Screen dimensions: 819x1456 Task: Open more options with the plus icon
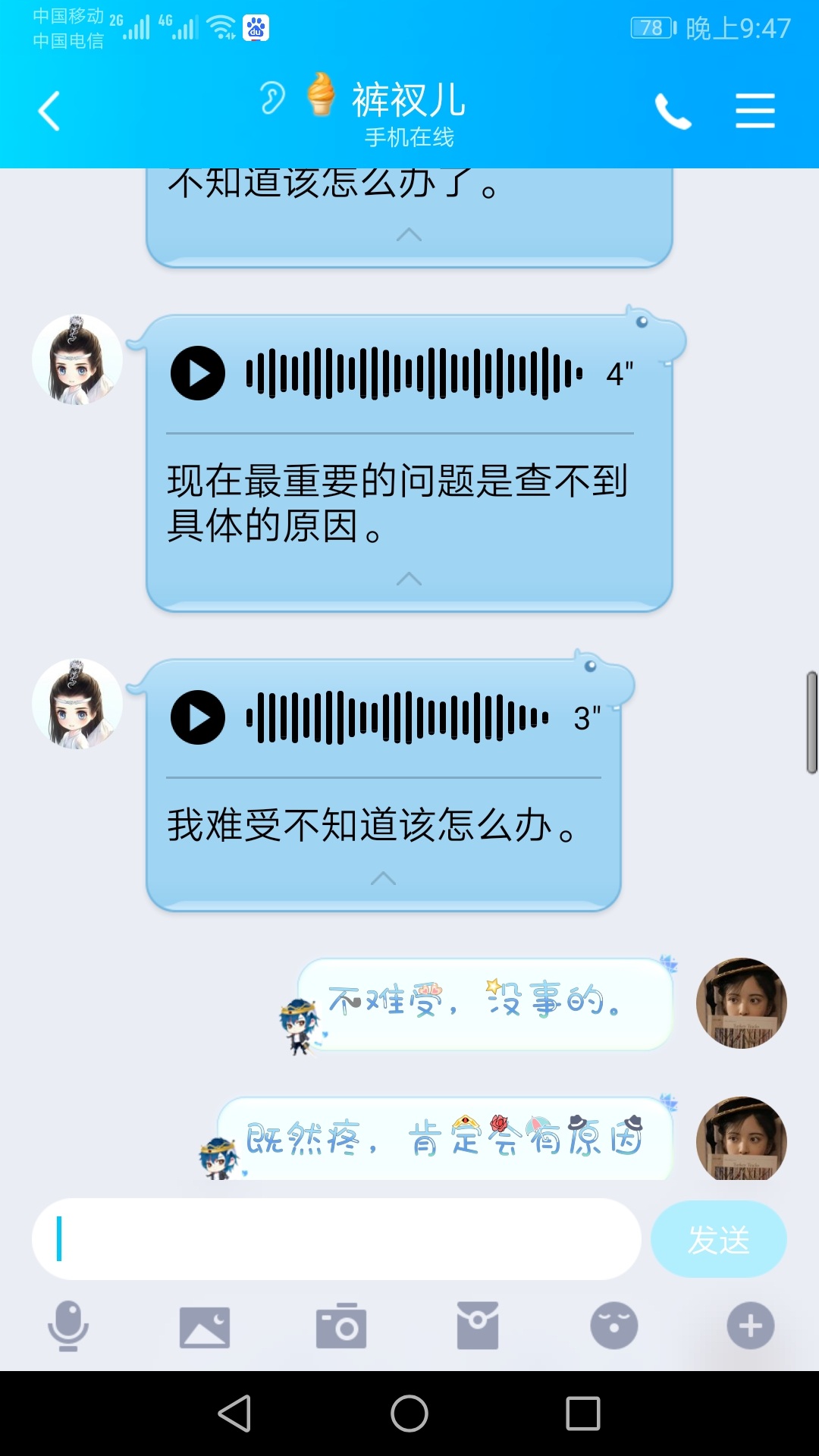[x=751, y=1326]
